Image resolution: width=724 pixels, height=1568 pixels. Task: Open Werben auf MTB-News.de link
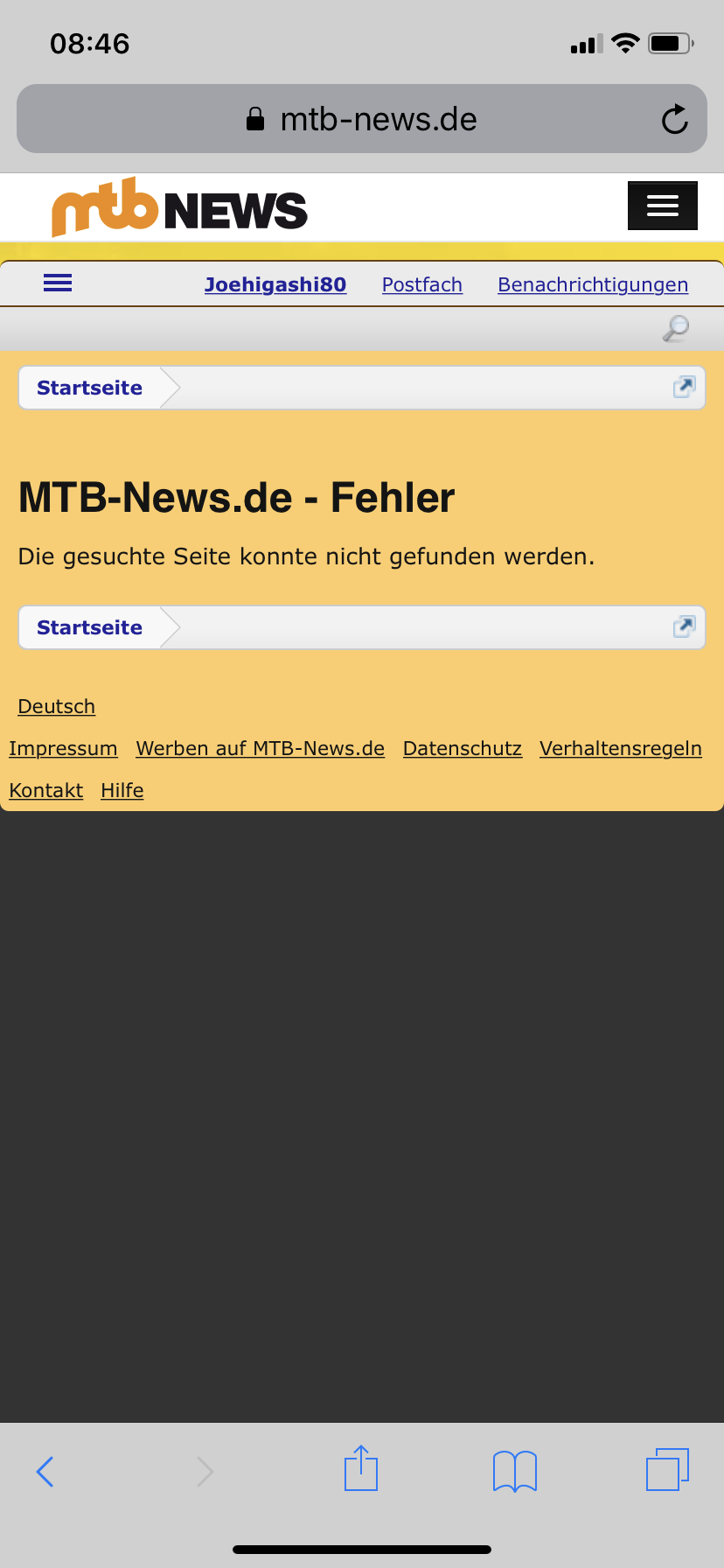[x=260, y=748]
